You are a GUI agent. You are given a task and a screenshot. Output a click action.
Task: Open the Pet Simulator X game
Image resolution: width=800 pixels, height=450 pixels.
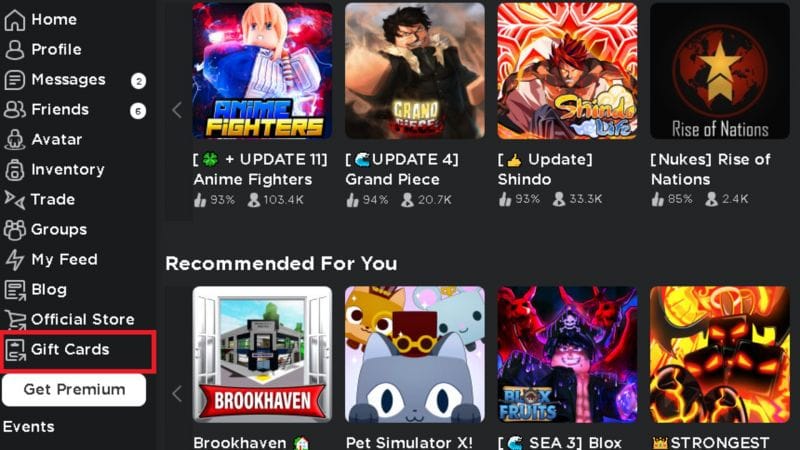(x=415, y=355)
